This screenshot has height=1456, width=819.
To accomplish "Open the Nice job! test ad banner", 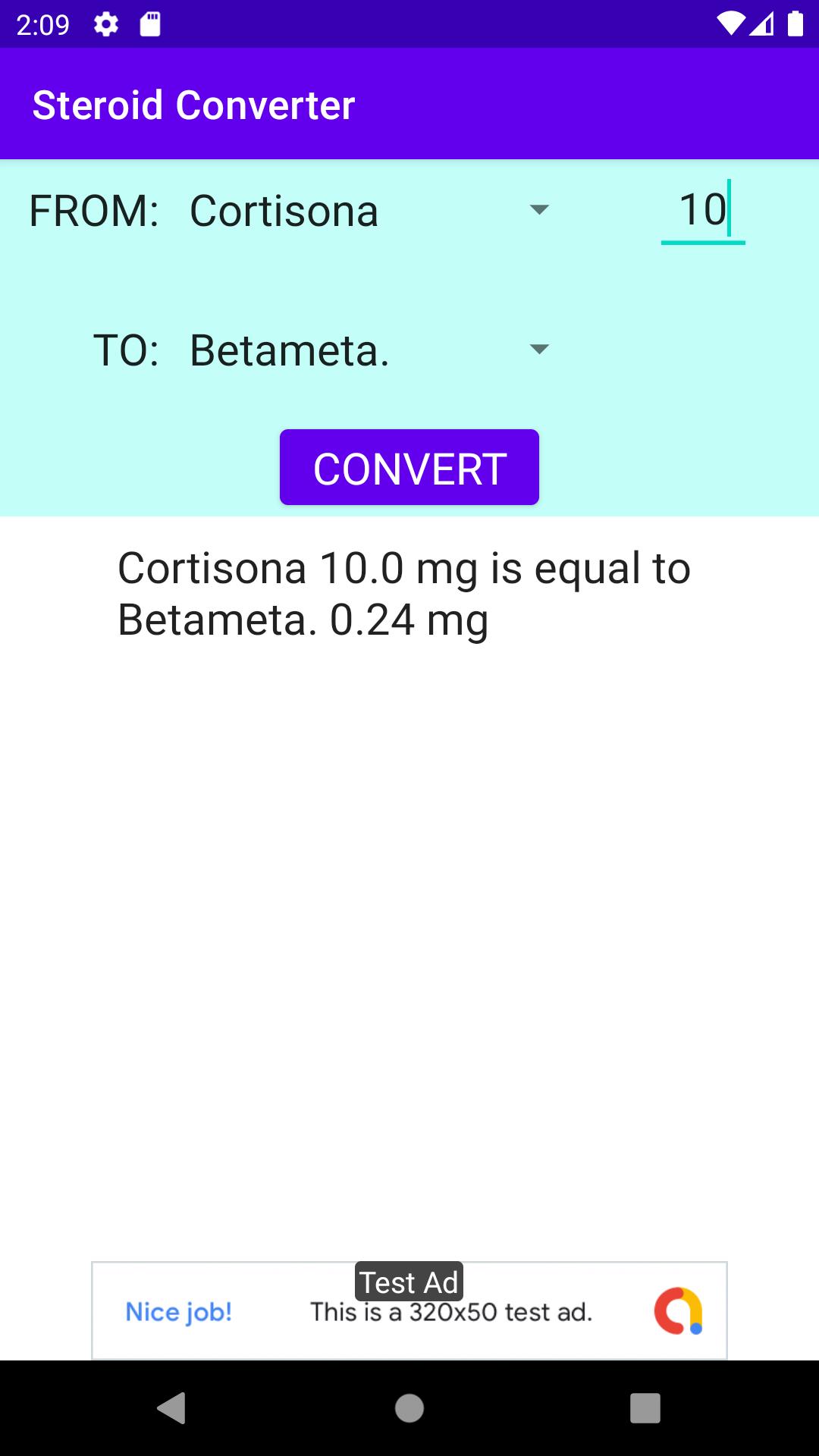I will [409, 1310].
